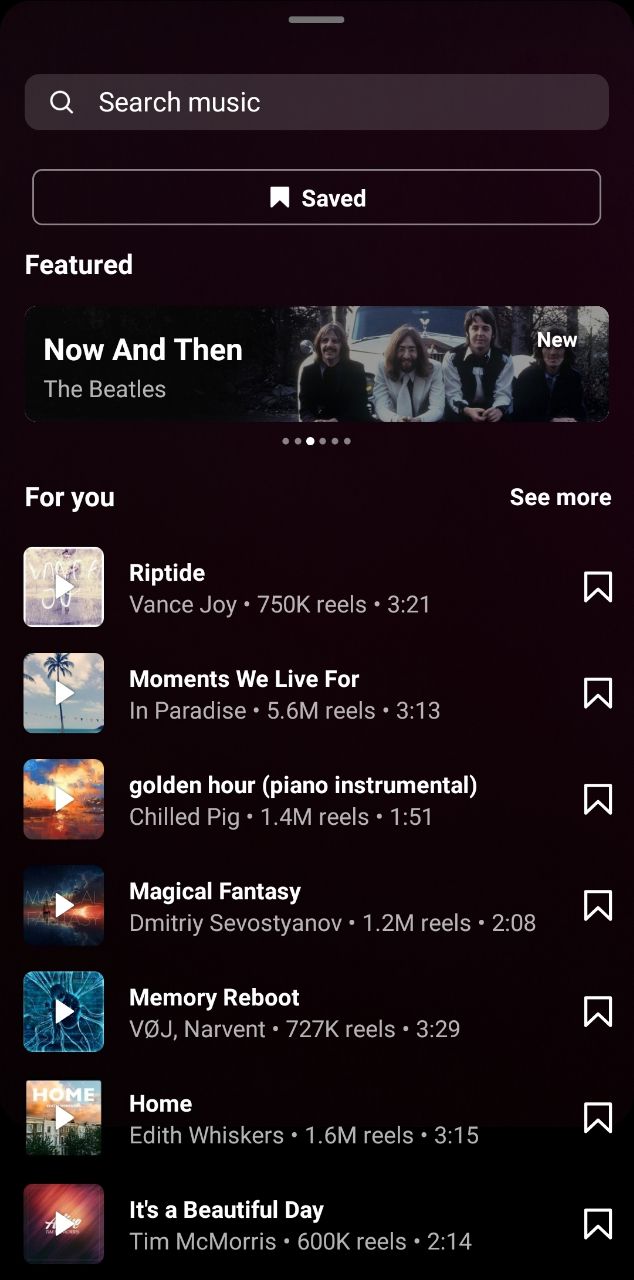This screenshot has height=1280, width=634.
Task: Play preview of Home by Edith Whiskers
Action: coord(64,1117)
